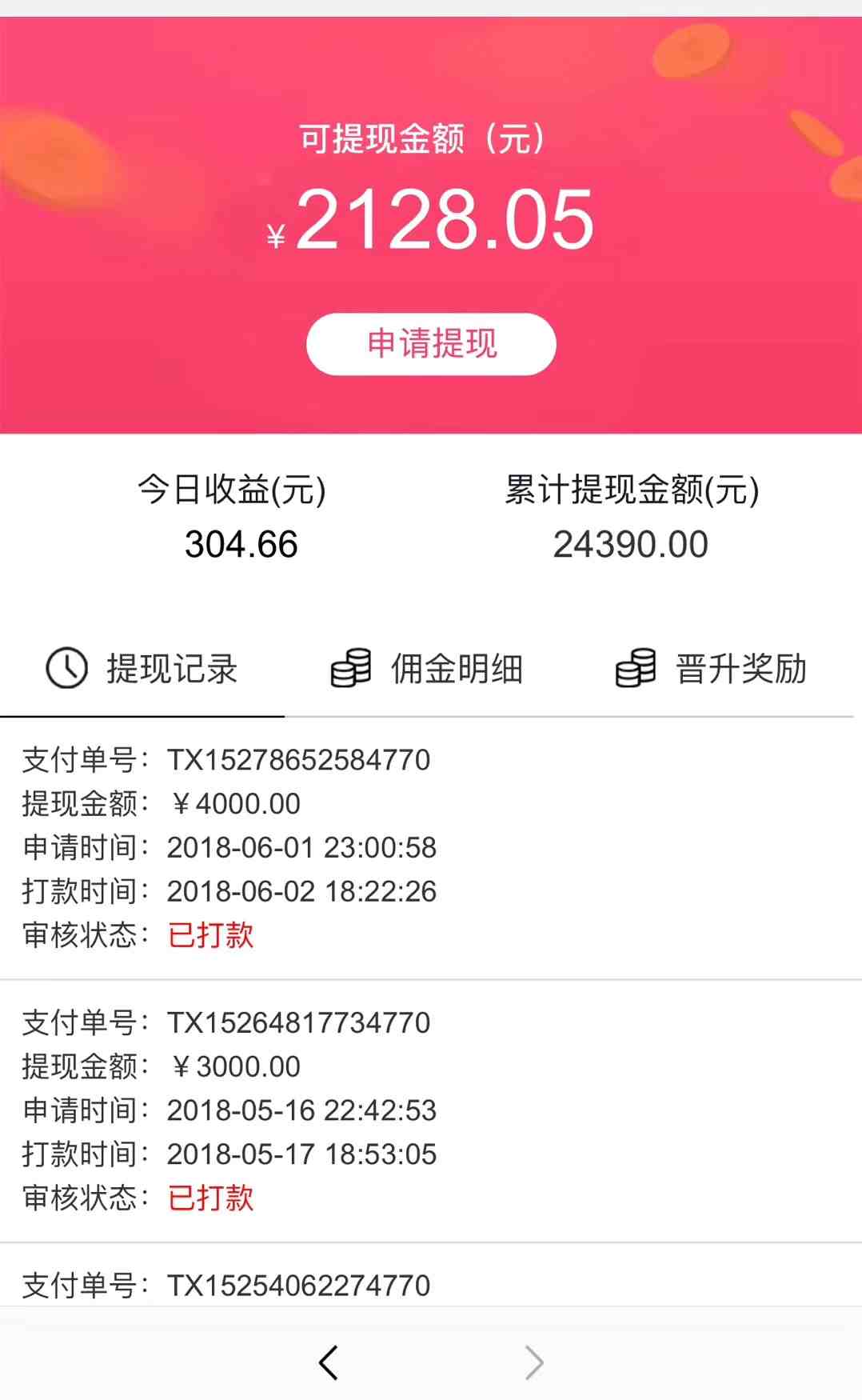Viewport: 862px width, 1400px height.
Task: Switch to the 提现记录 tab
Action: point(142,669)
